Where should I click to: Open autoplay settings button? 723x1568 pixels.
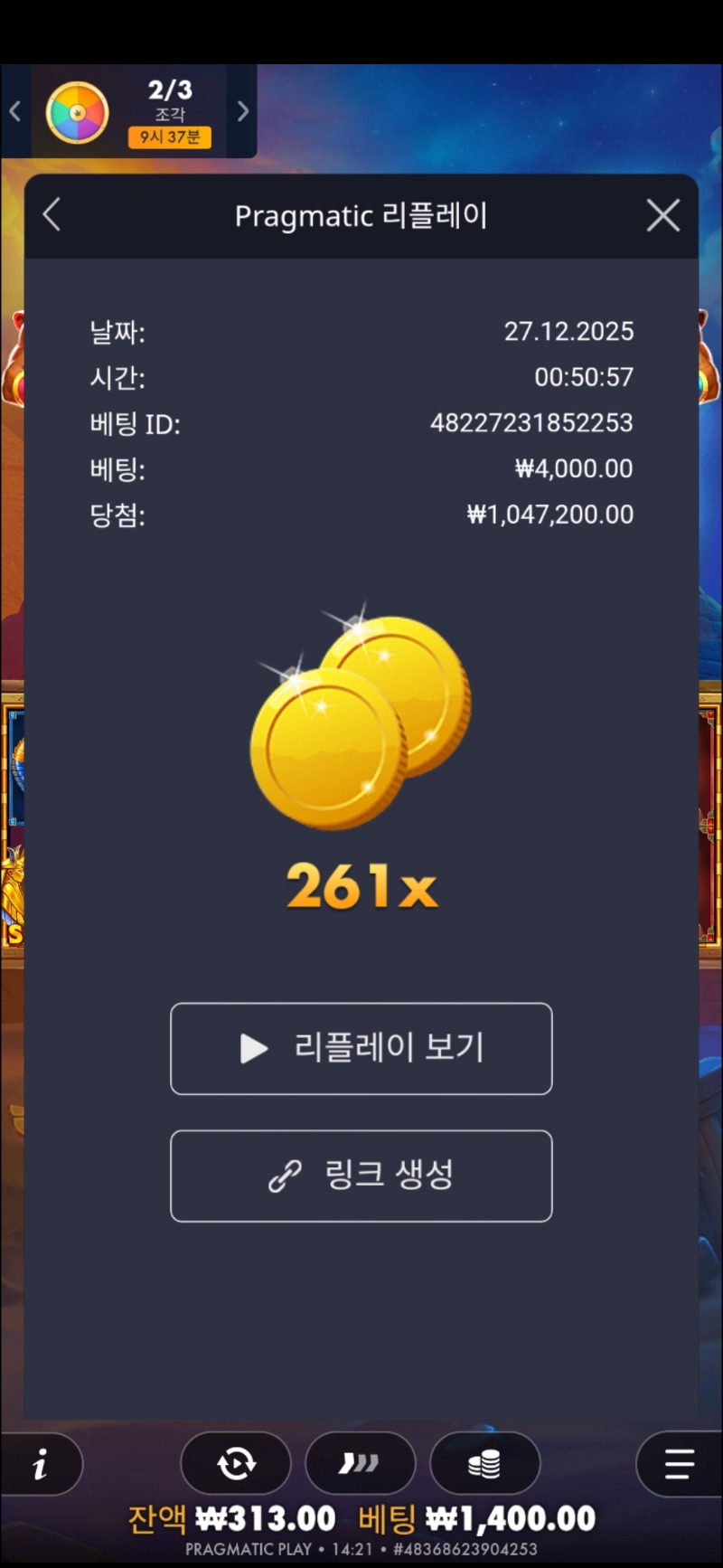(236, 1463)
